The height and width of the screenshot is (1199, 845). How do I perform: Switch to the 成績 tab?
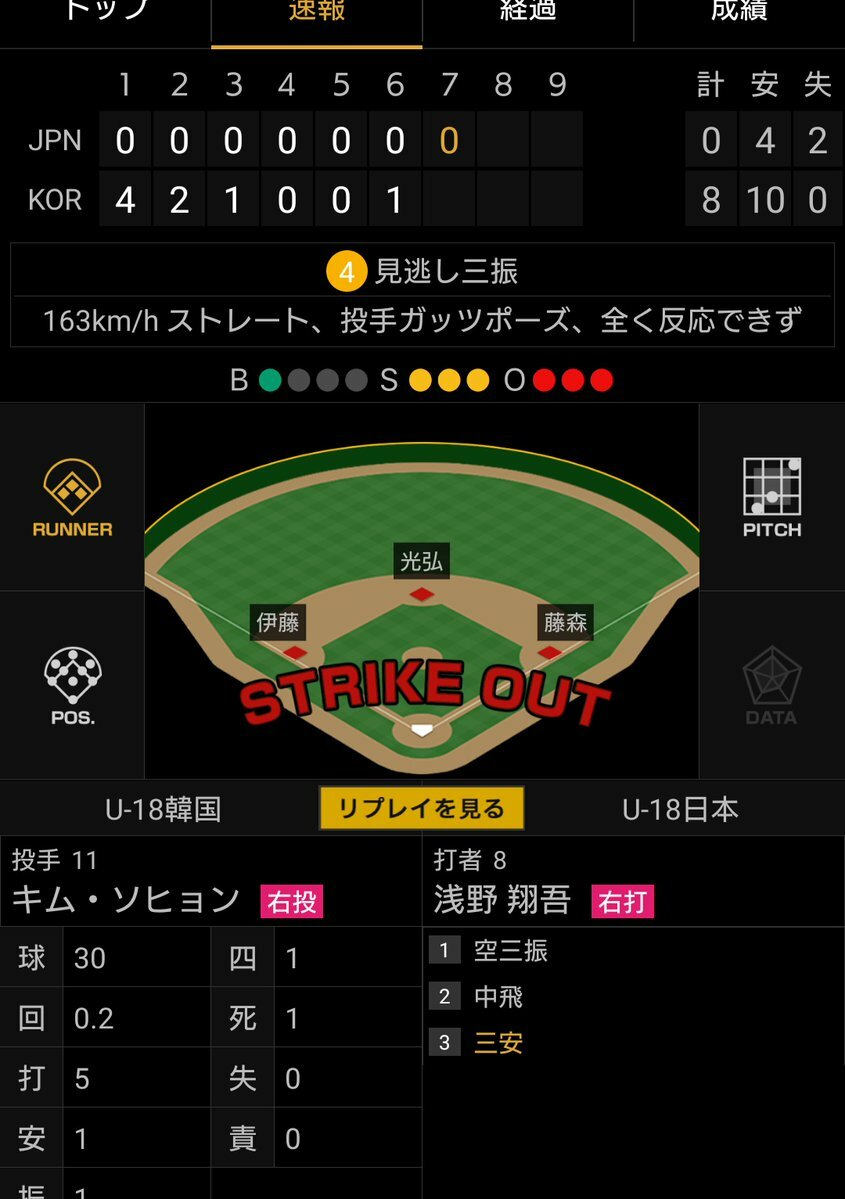[739, 12]
